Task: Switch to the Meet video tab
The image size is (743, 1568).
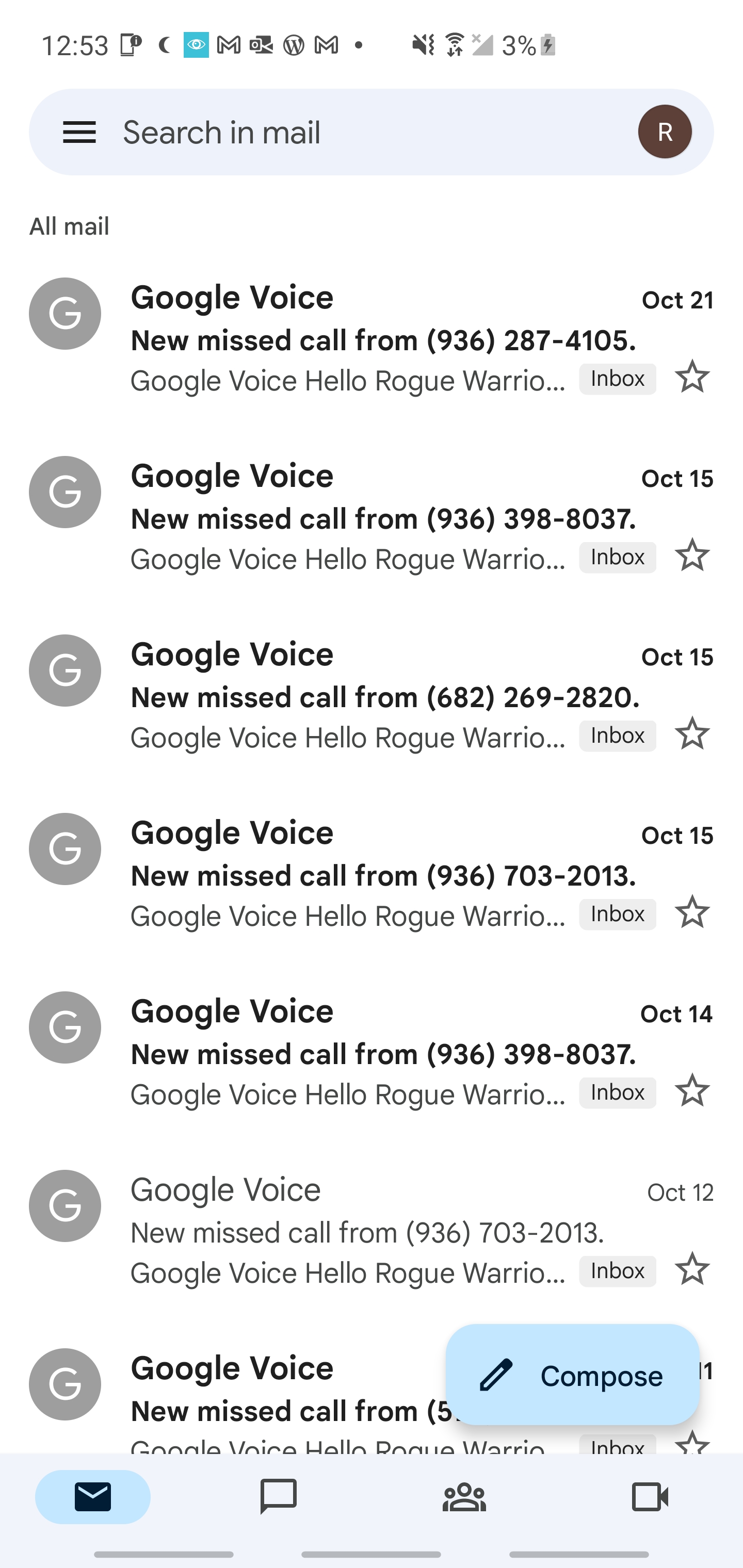Action: coord(650,1496)
